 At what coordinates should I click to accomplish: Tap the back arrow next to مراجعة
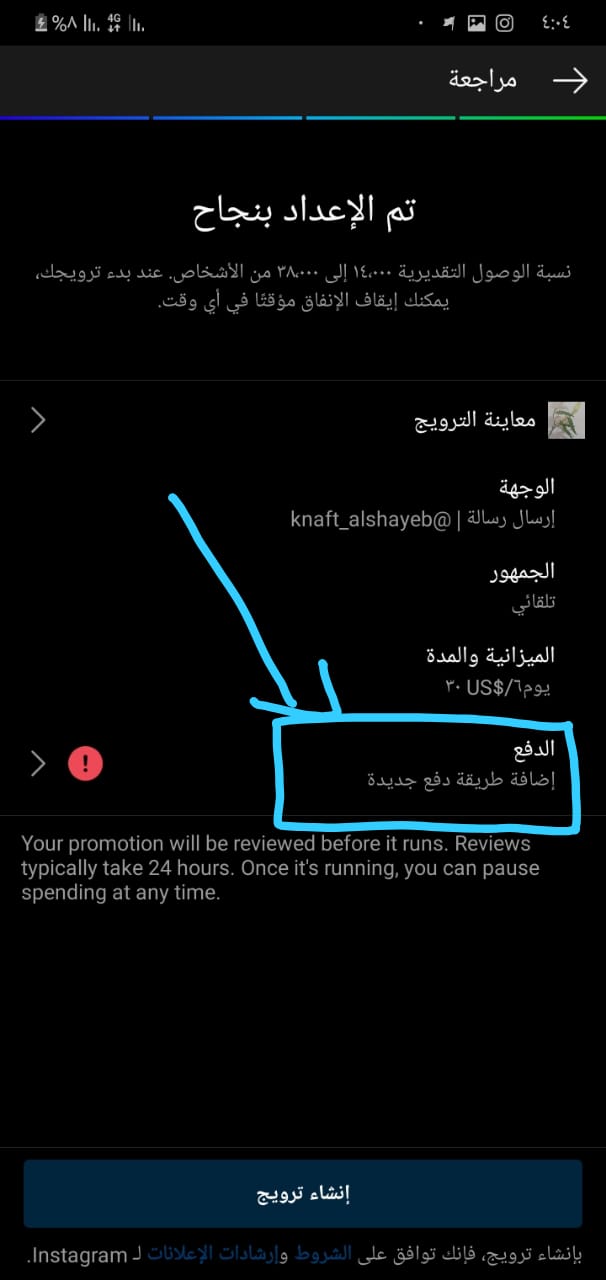point(570,80)
